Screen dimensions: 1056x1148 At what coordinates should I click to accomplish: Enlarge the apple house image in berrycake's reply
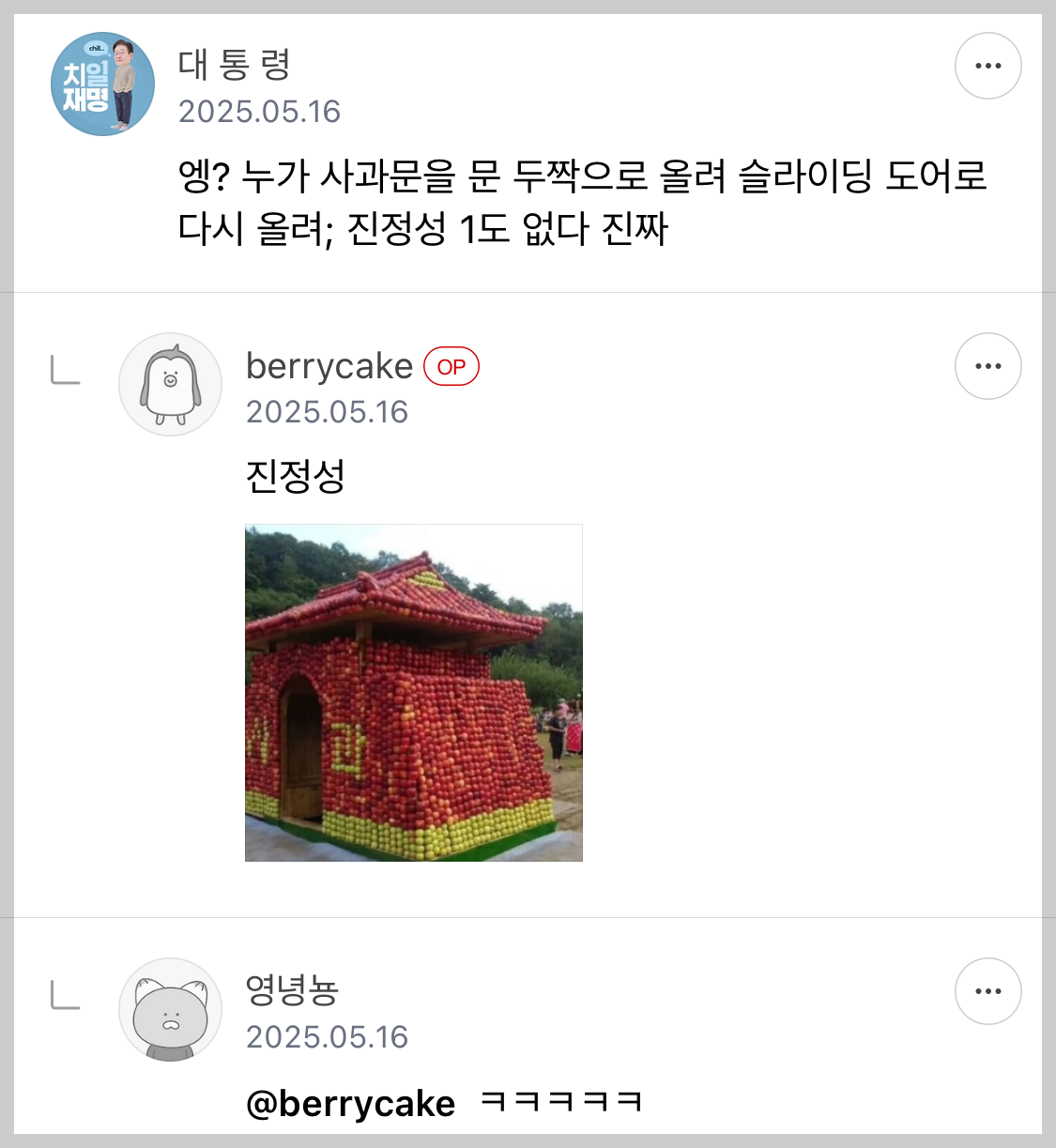[413, 693]
